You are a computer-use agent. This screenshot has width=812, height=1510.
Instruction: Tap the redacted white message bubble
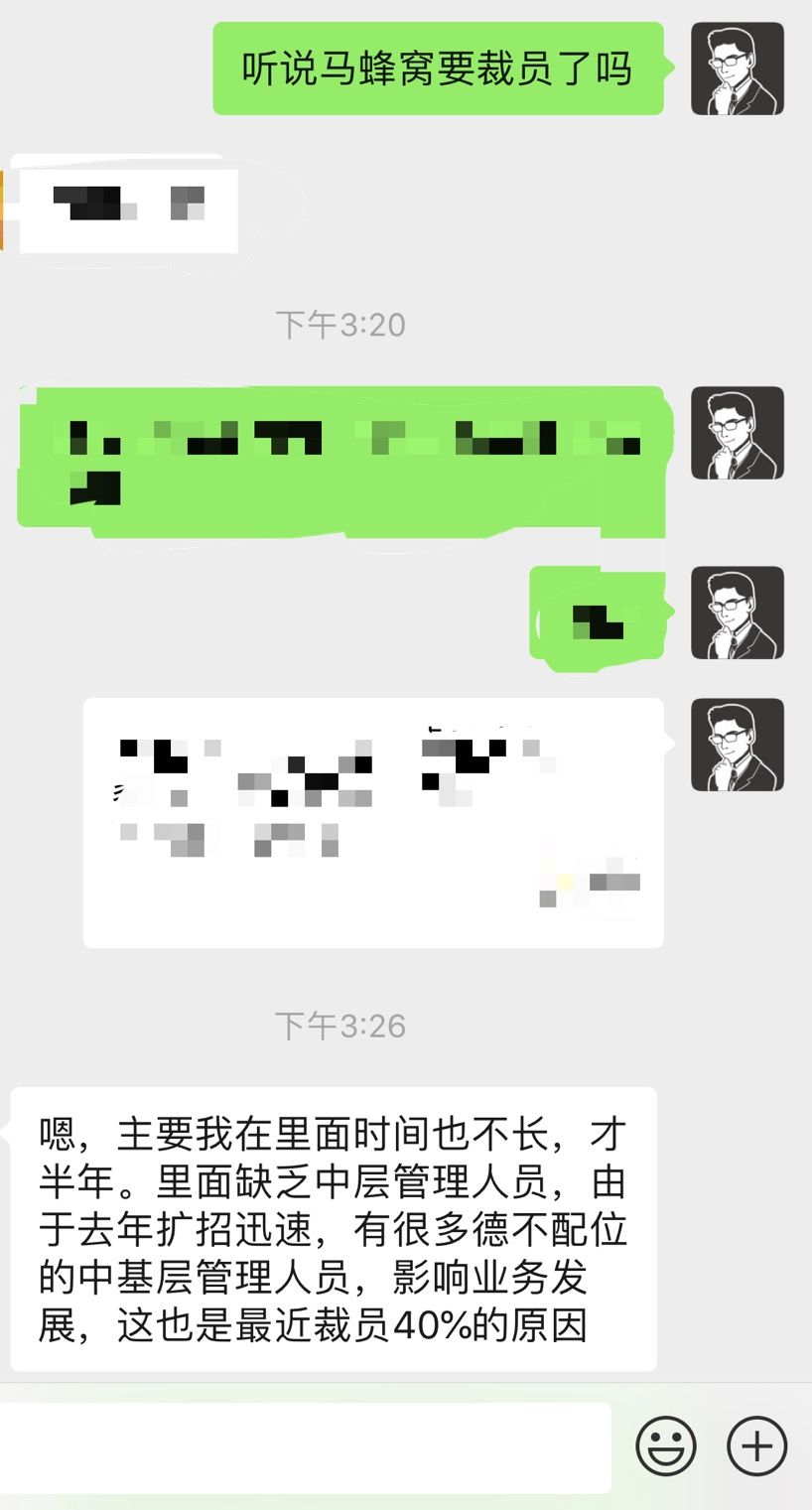click(372, 824)
